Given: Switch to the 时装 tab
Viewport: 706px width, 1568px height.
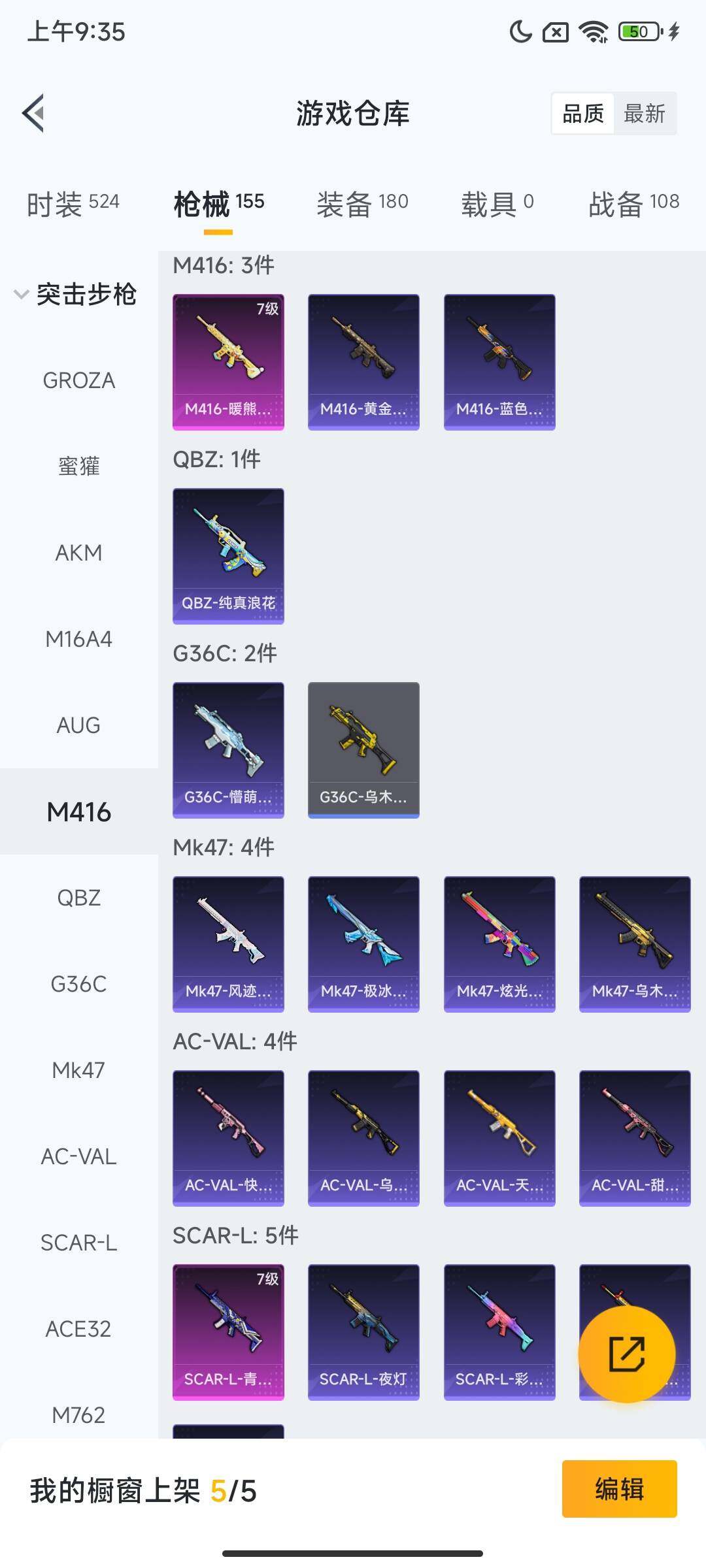Looking at the screenshot, I should click(73, 203).
